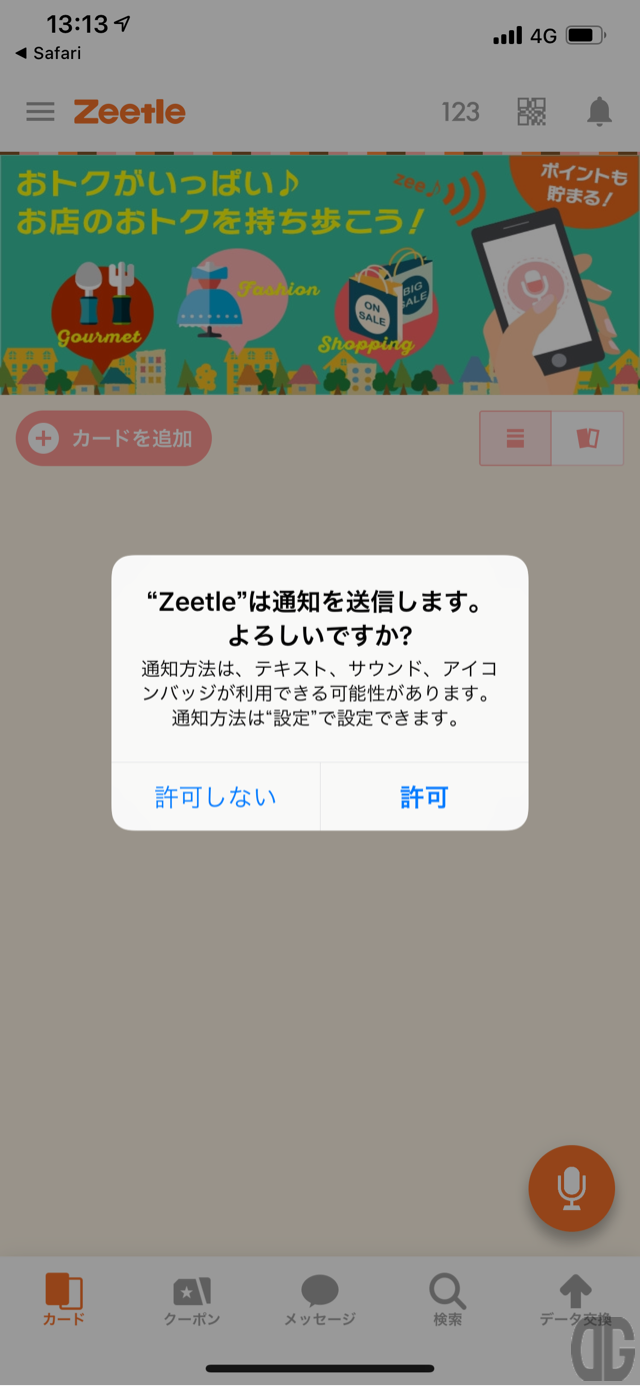Open the データ交換 tab
The height and width of the screenshot is (1386, 640).
[574, 1299]
